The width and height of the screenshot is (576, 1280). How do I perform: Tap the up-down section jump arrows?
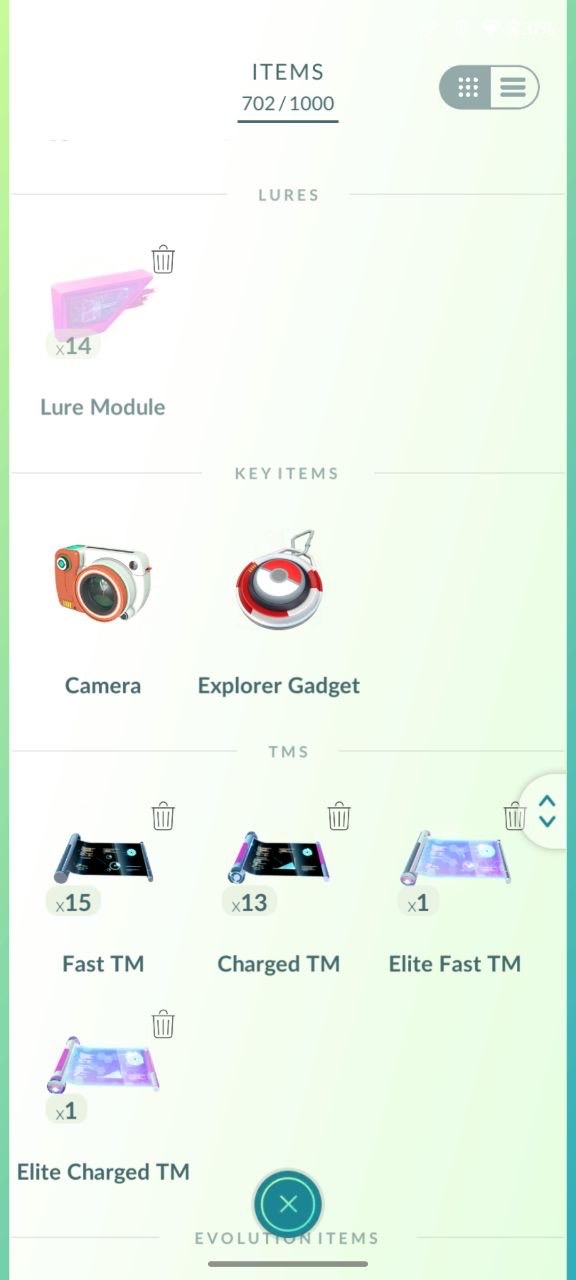tap(547, 811)
